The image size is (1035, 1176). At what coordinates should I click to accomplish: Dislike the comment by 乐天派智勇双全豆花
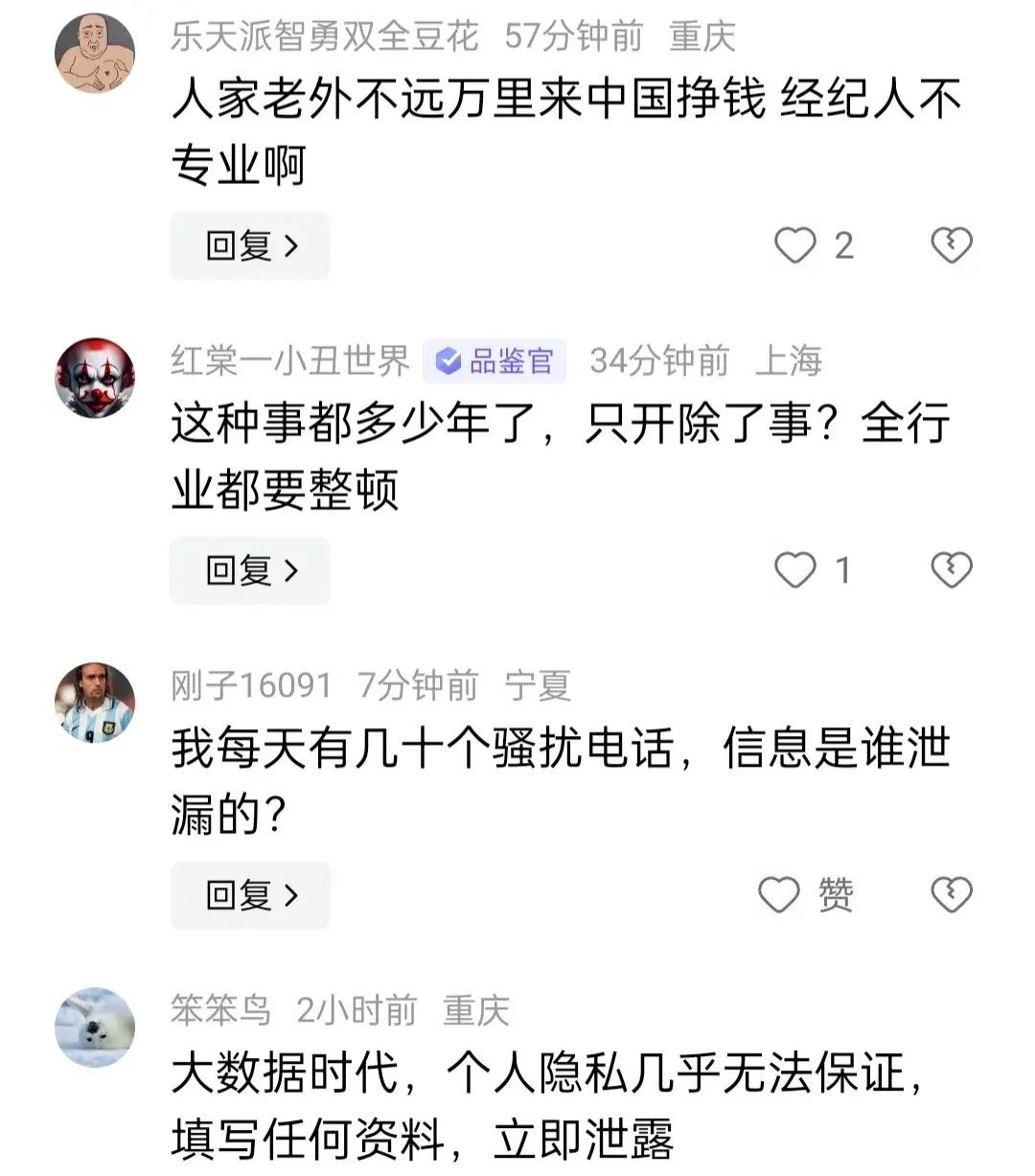point(952,246)
